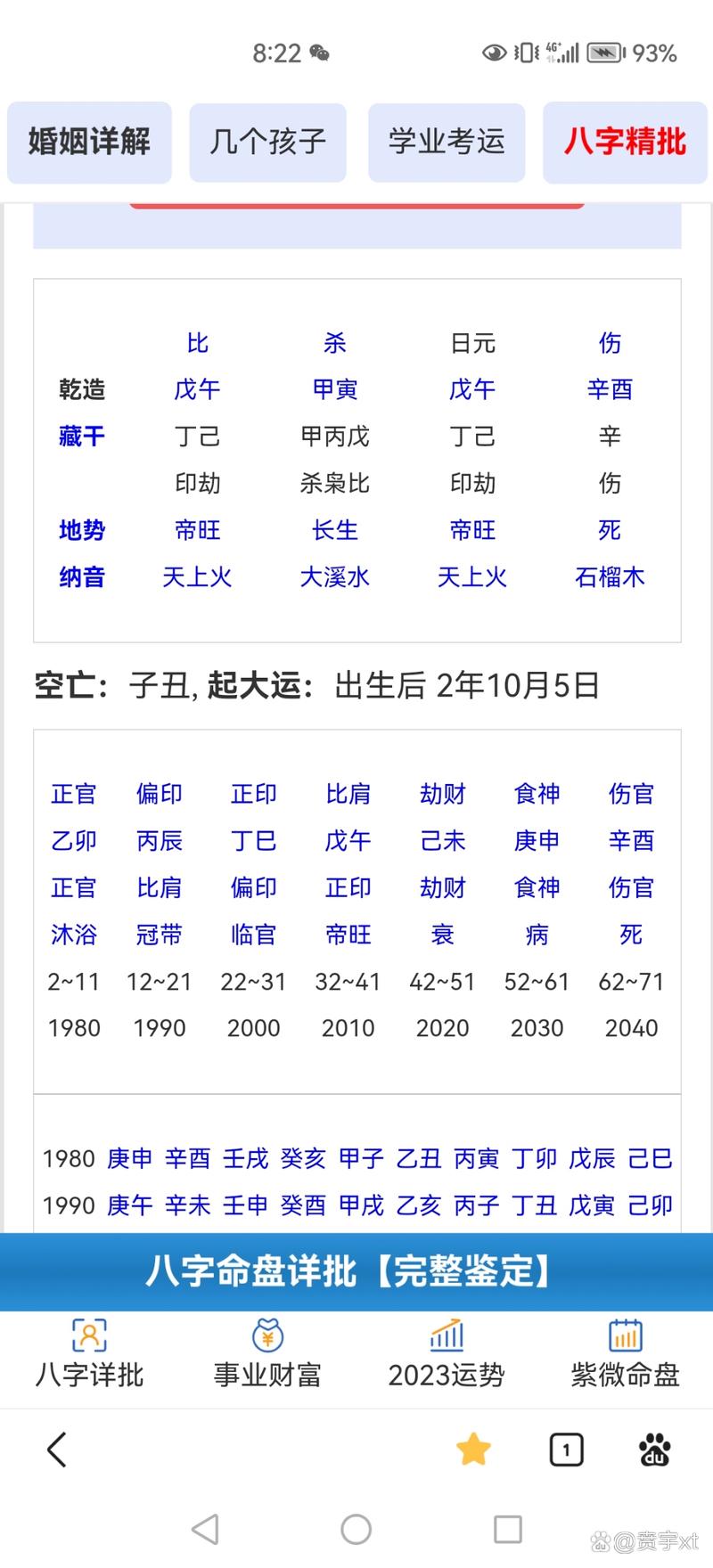Open the Baidu paw home icon

point(655,1450)
